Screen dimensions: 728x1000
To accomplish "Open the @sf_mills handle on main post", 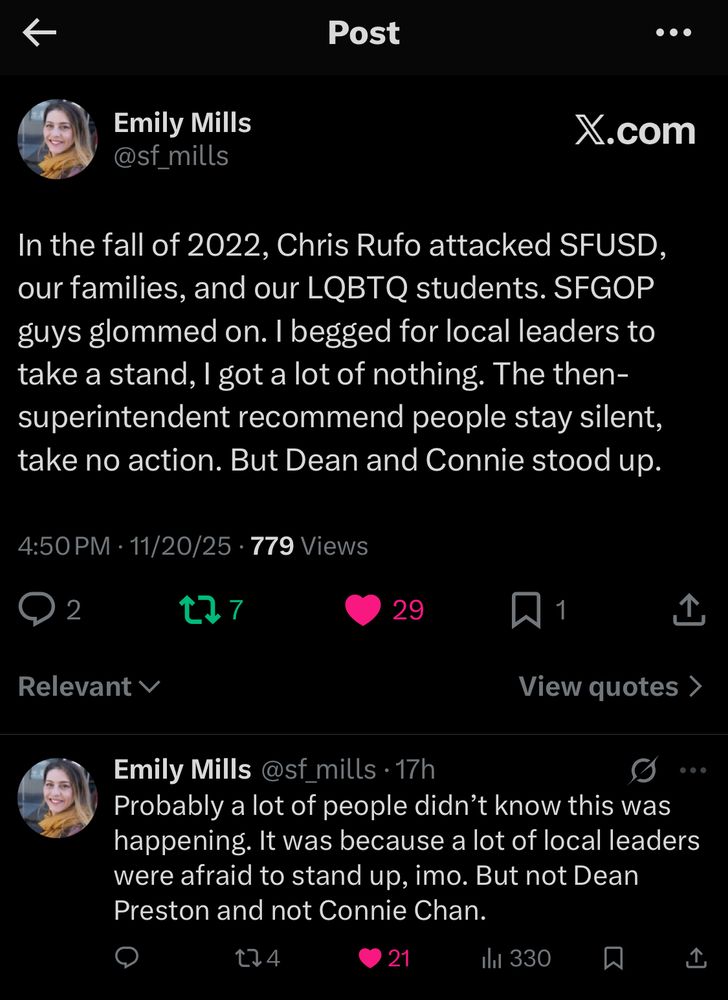I will [171, 156].
